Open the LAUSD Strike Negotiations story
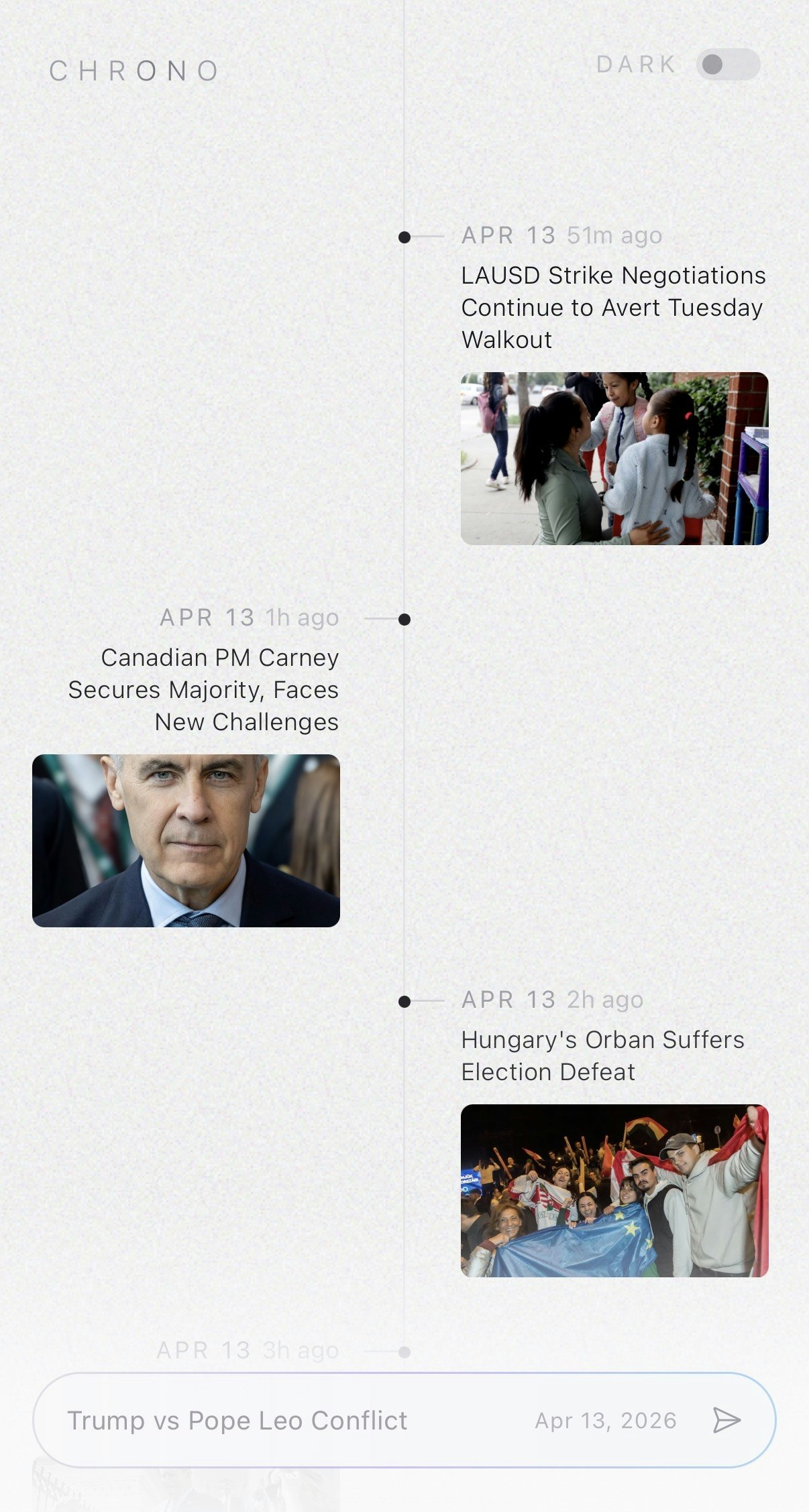 [x=613, y=307]
